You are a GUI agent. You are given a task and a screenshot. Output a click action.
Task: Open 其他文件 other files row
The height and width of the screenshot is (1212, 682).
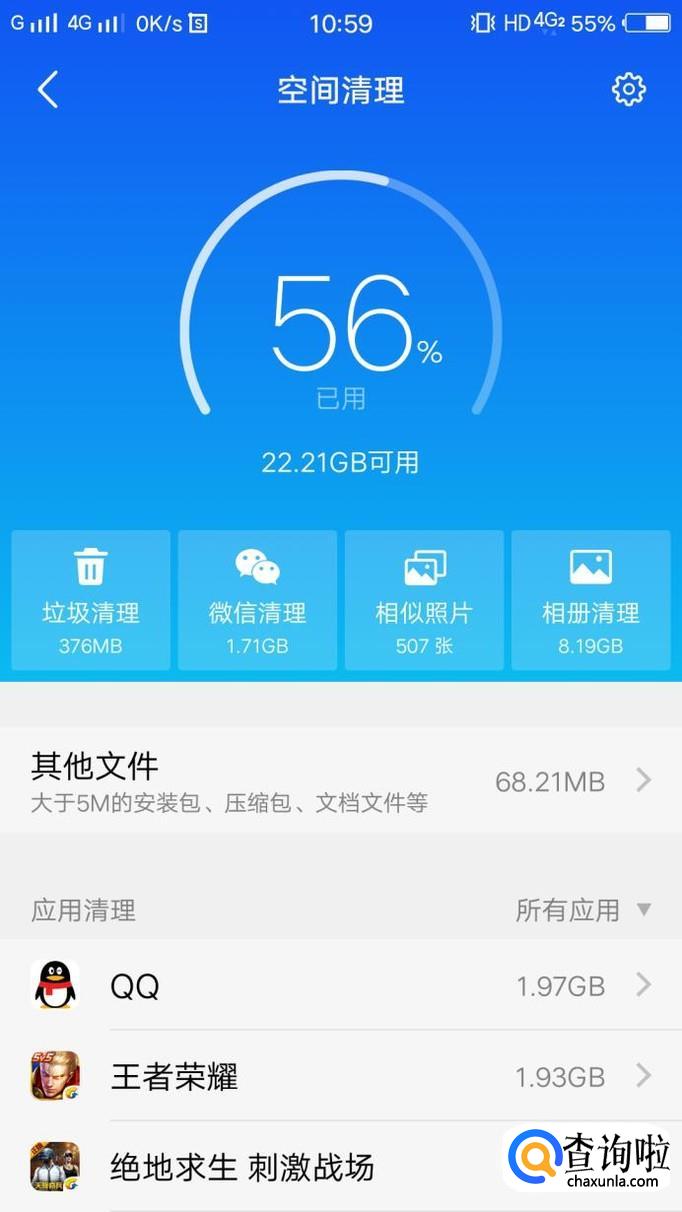[340, 781]
